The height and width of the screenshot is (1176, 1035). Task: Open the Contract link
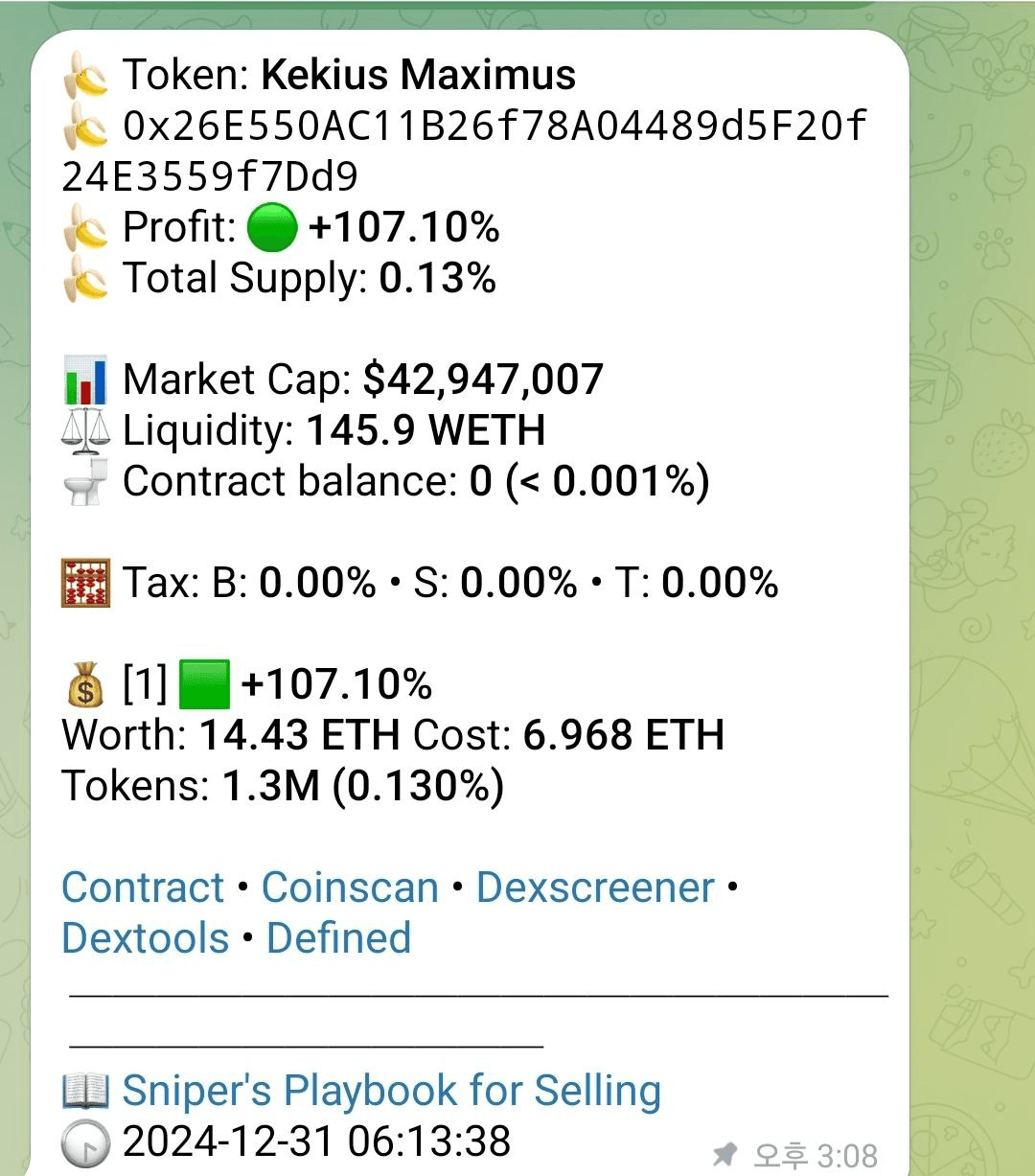143,888
